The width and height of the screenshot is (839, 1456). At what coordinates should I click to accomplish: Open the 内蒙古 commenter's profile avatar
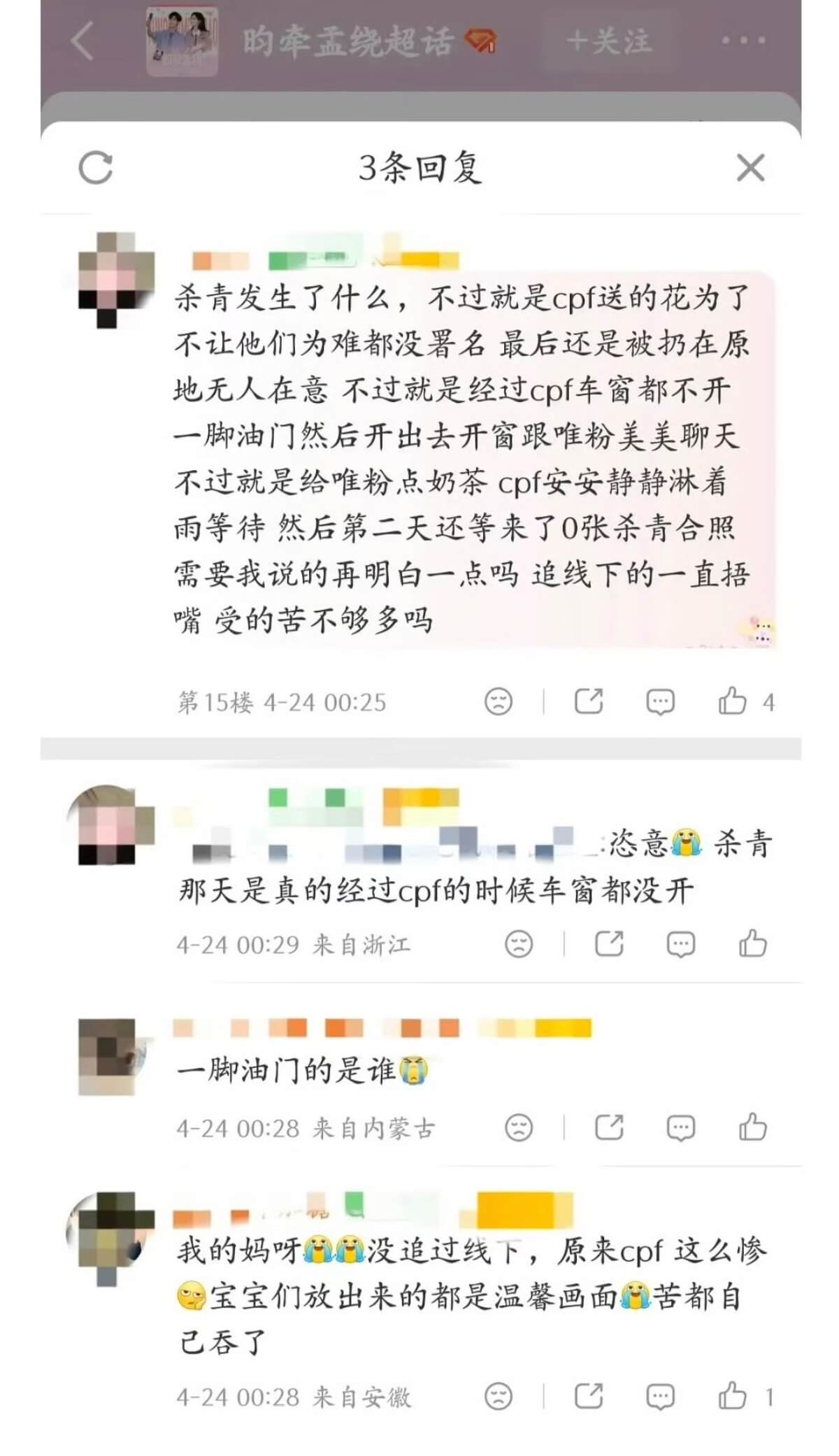106,1056
